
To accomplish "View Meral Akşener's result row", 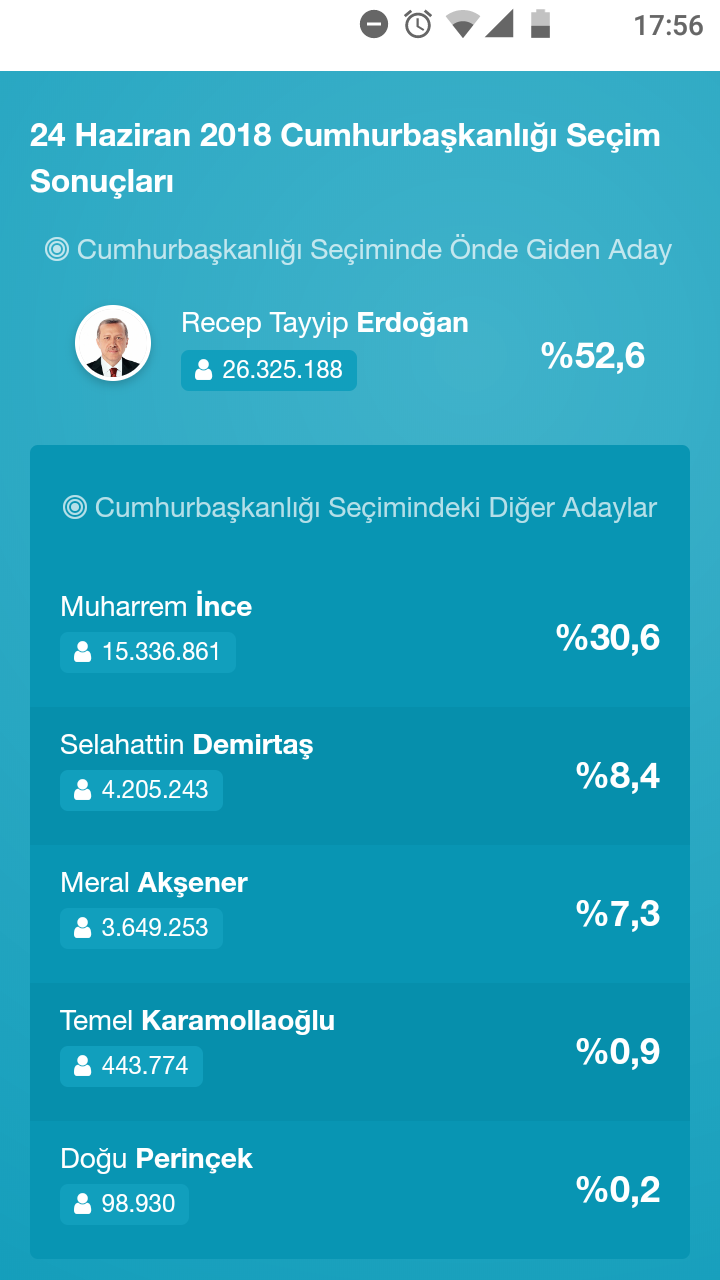I will tap(360, 914).
